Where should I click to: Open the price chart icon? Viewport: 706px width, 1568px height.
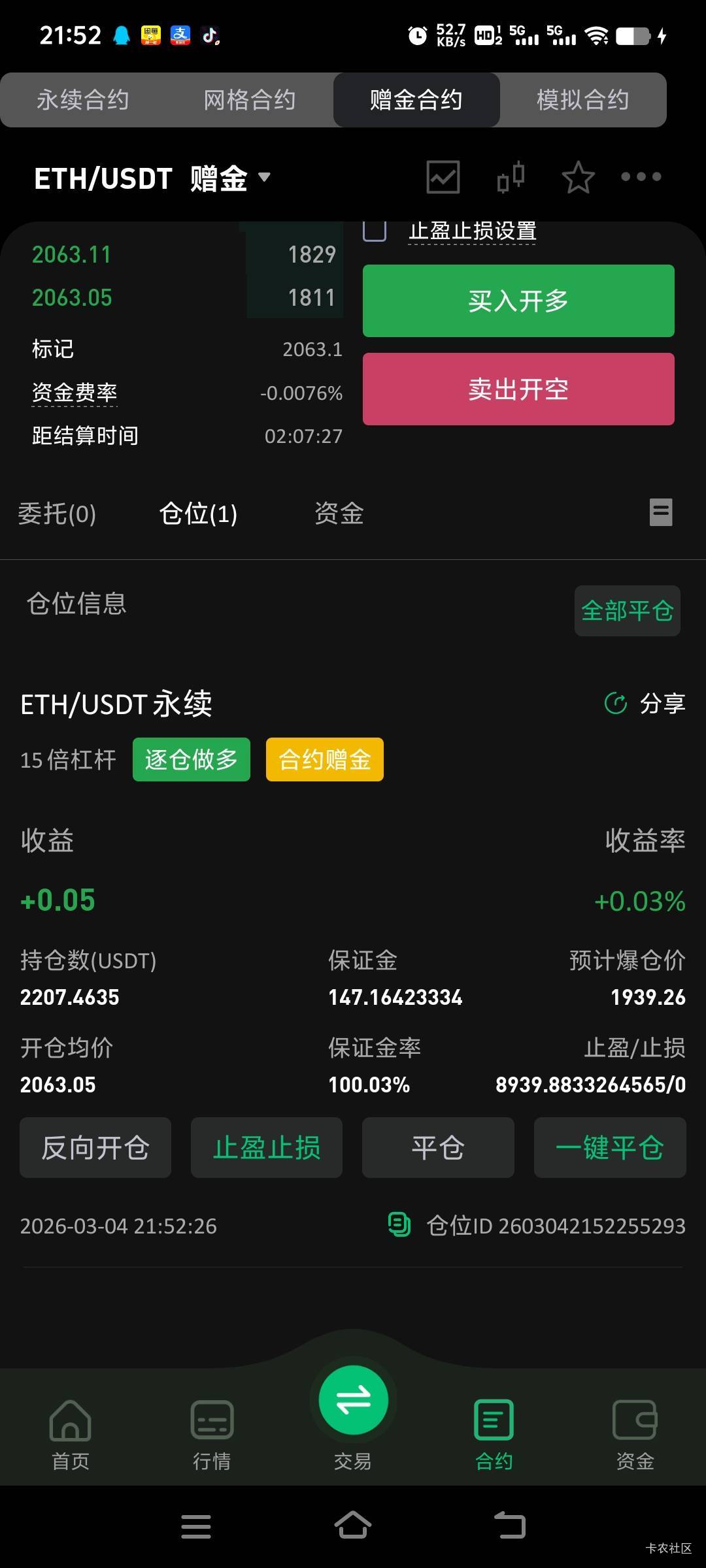(443, 177)
